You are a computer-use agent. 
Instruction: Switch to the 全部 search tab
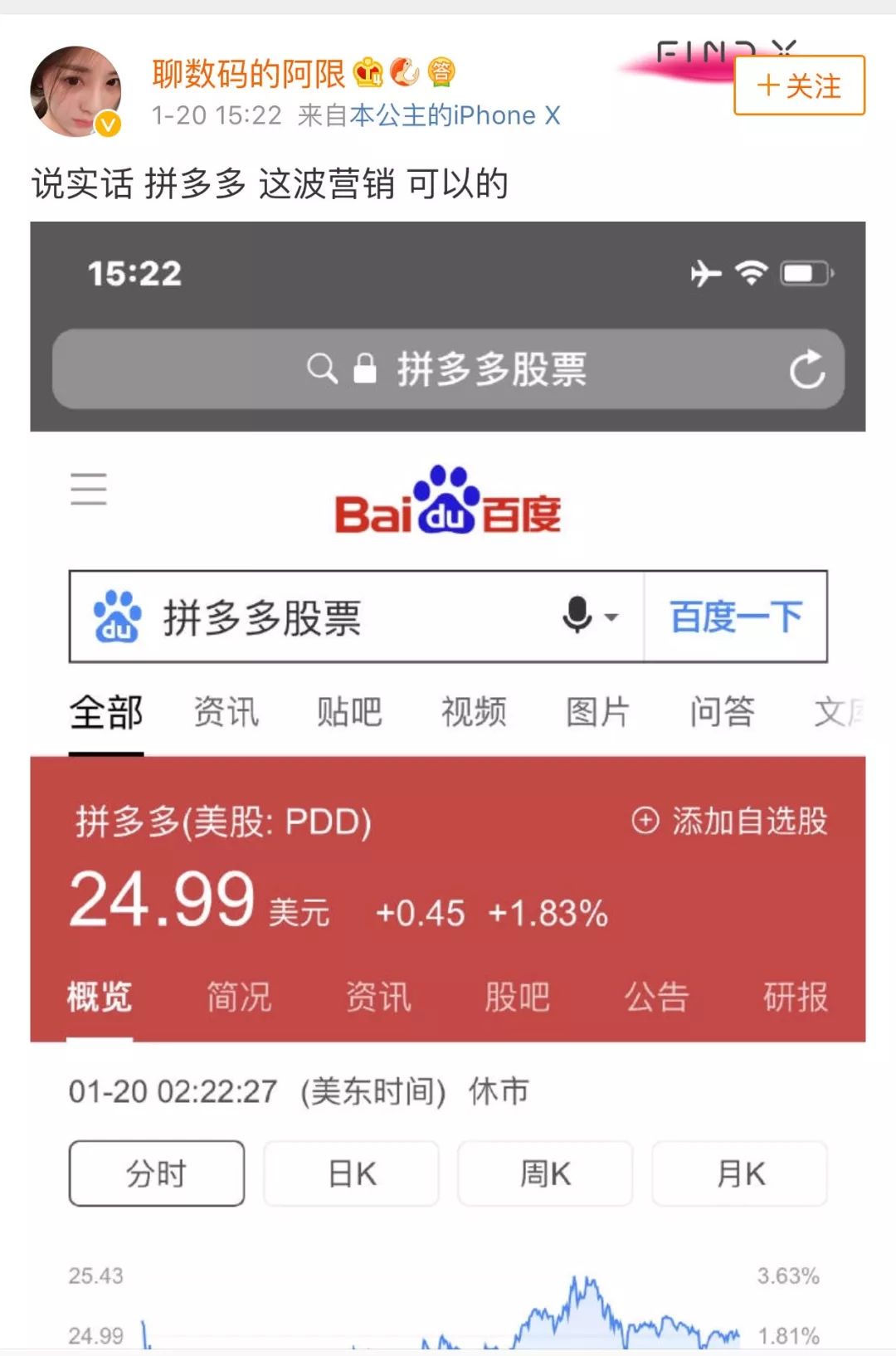point(105,712)
